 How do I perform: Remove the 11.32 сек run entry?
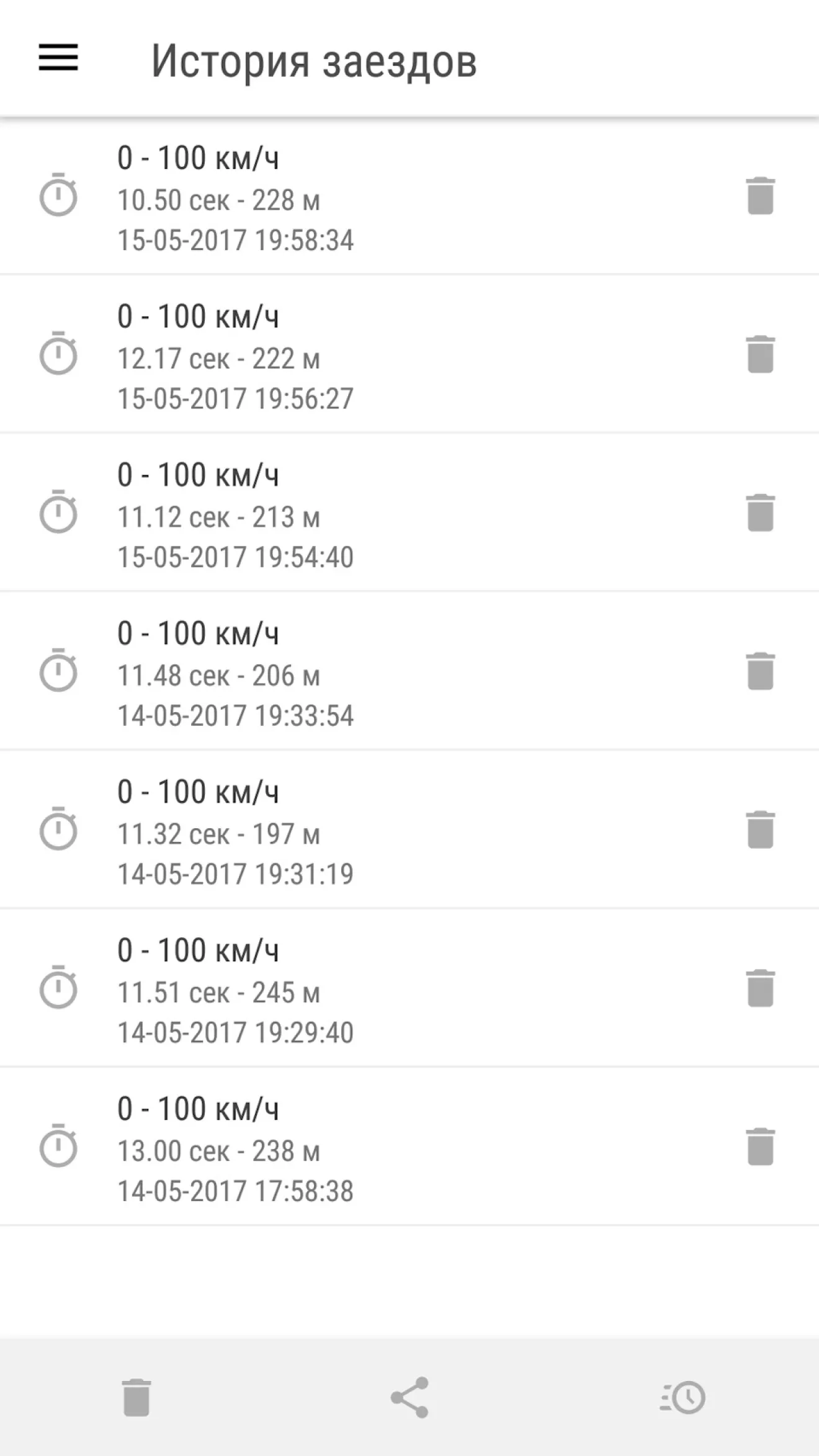coord(760,830)
